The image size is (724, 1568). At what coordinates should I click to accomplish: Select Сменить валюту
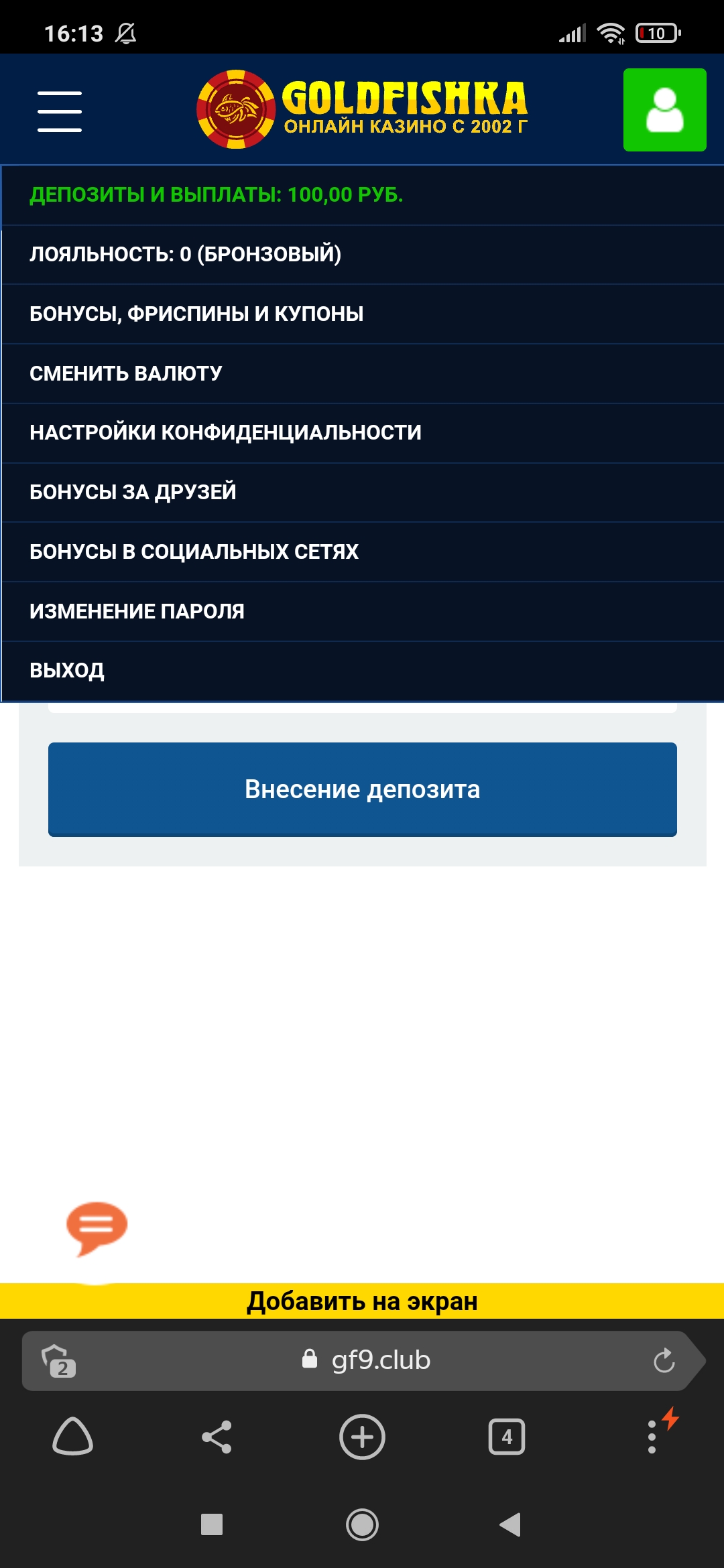pos(126,373)
